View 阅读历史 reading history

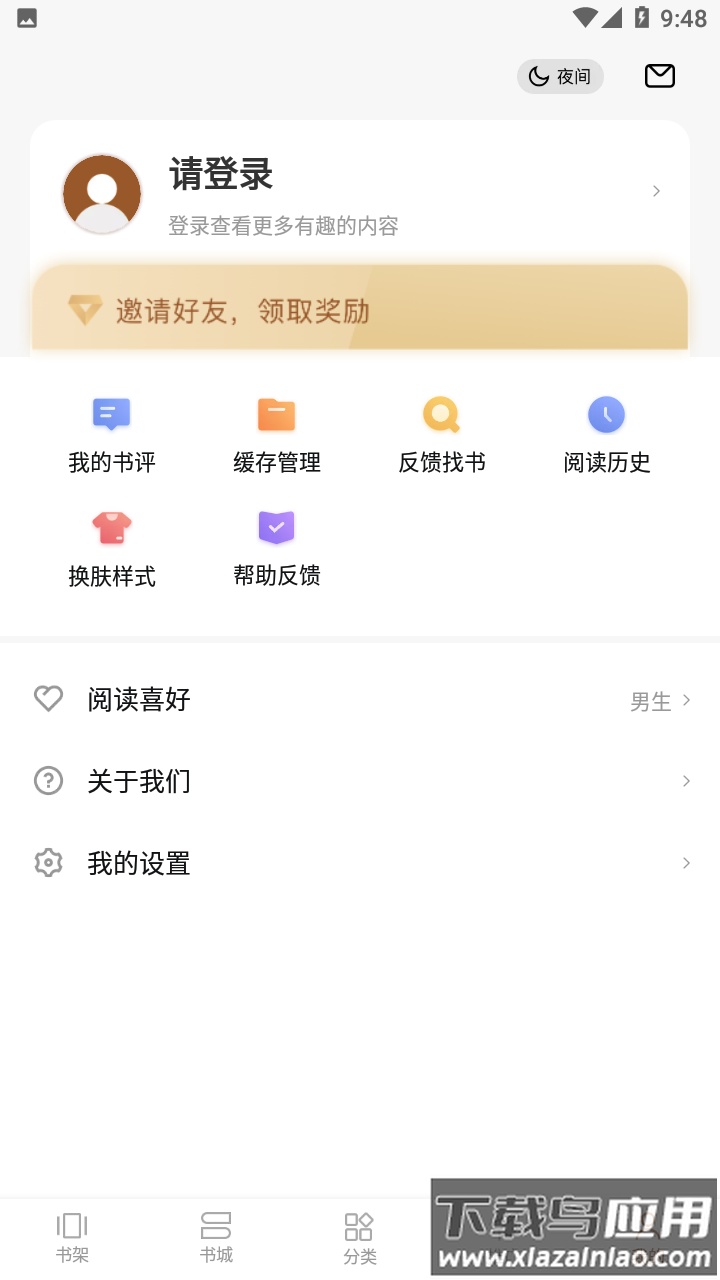click(x=606, y=432)
